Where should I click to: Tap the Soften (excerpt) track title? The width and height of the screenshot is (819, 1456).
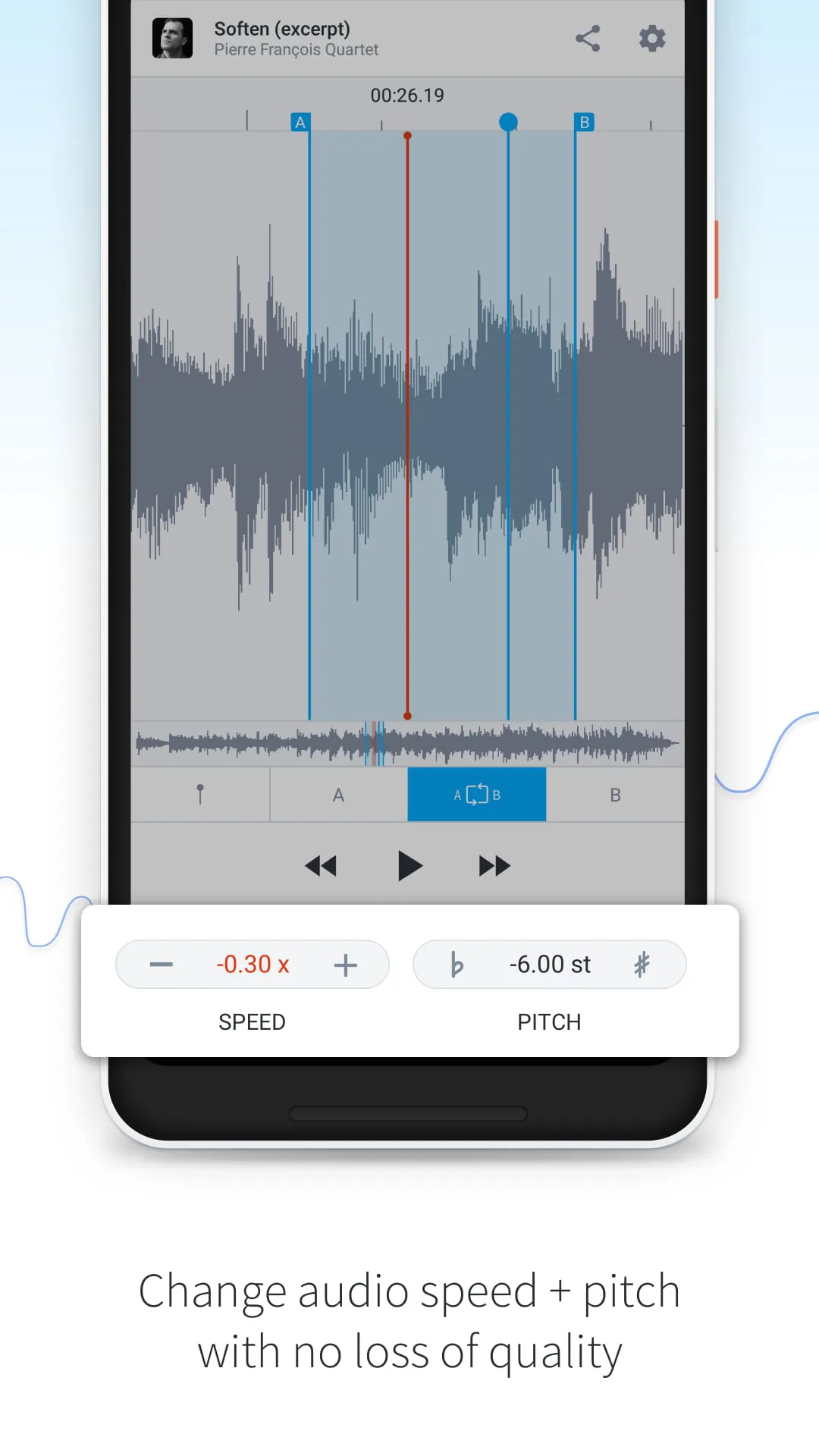click(x=283, y=29)
